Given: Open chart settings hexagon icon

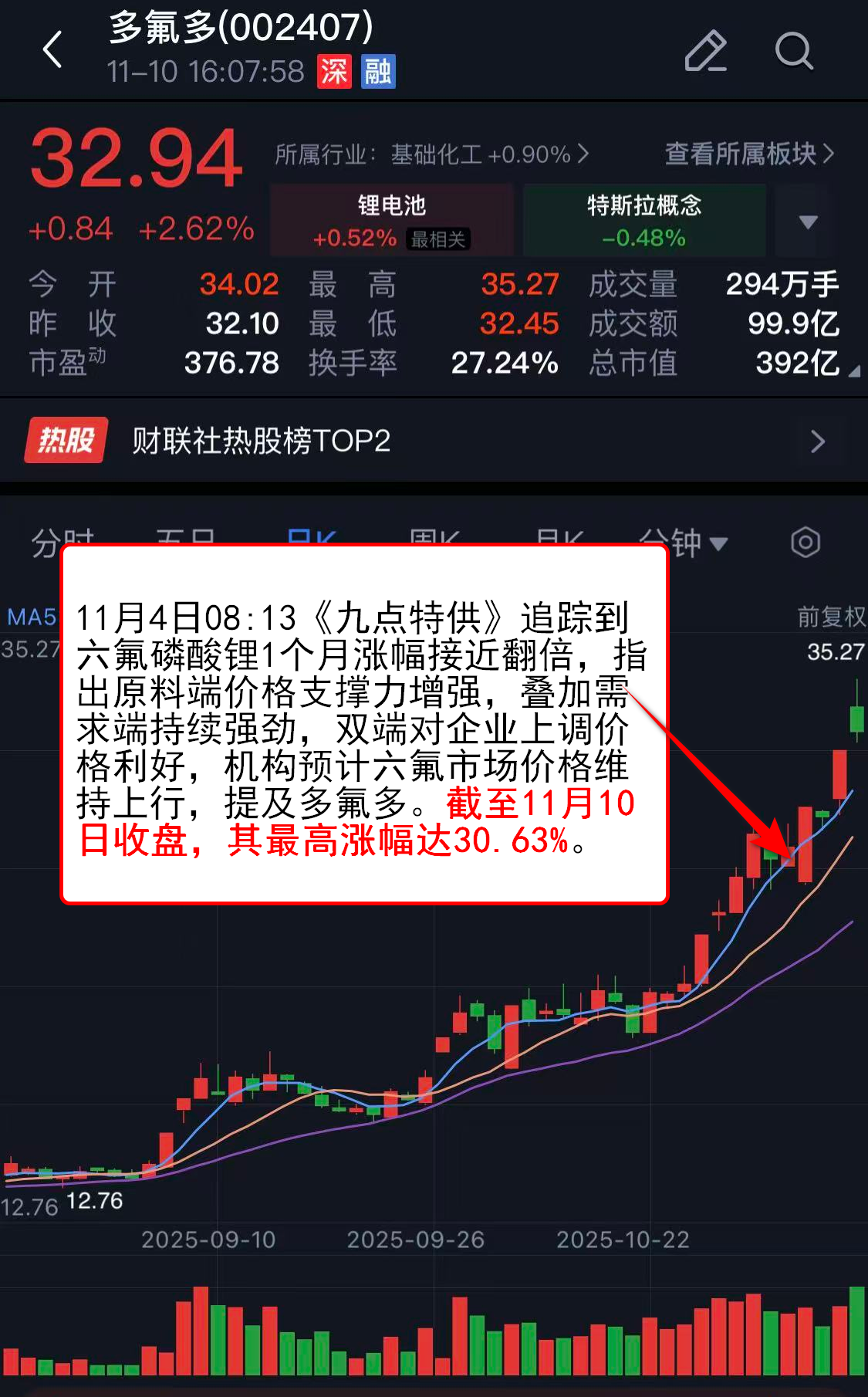Looking at the screenshot, I should click(805, 543).
